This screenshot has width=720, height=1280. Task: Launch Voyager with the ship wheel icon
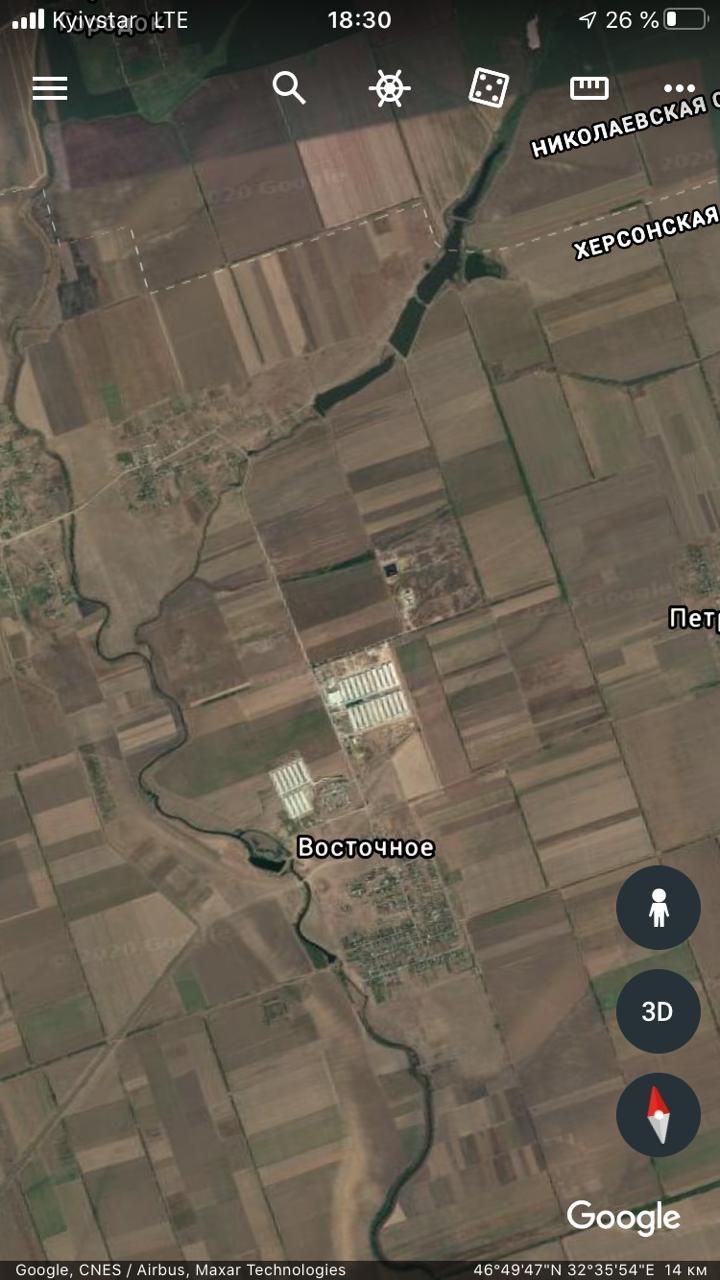click(389, 88)
